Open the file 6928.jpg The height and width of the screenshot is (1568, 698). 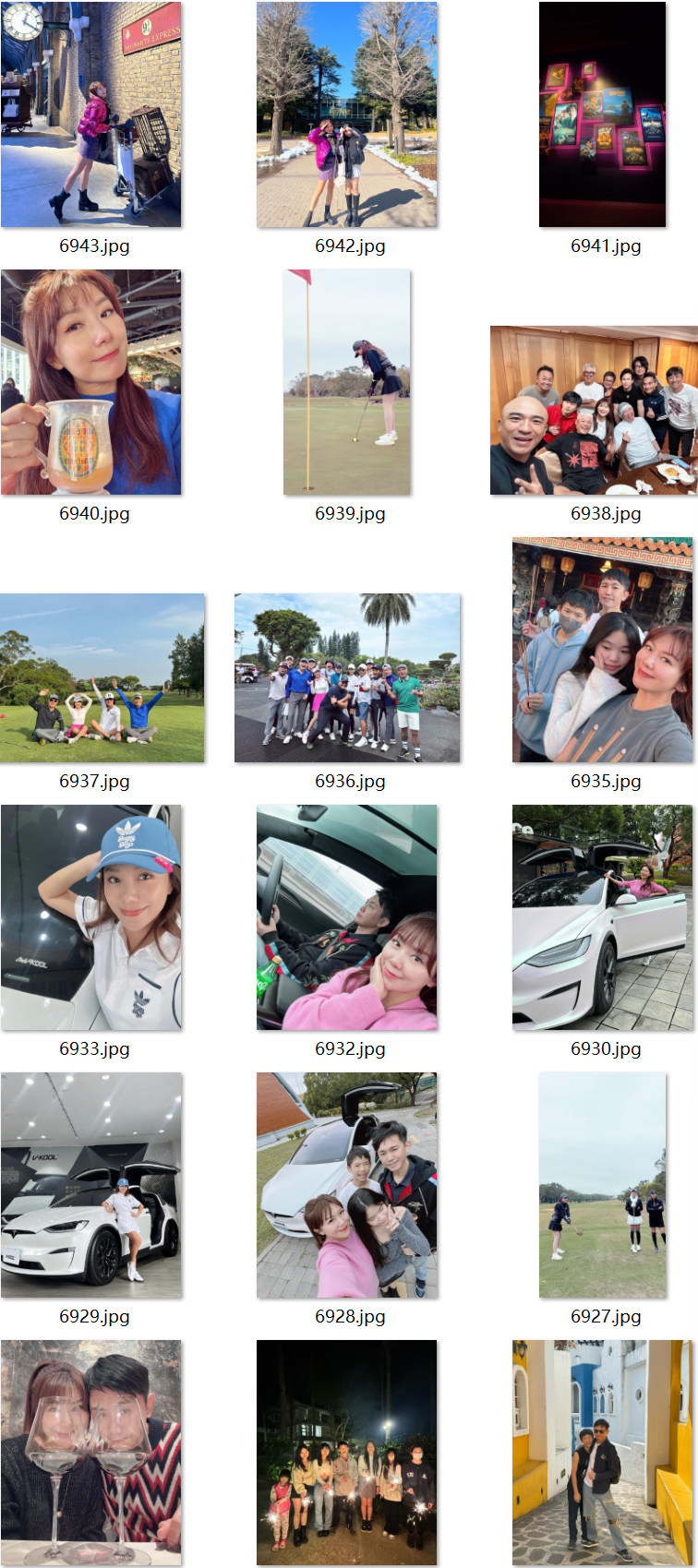click(347, 1185)
